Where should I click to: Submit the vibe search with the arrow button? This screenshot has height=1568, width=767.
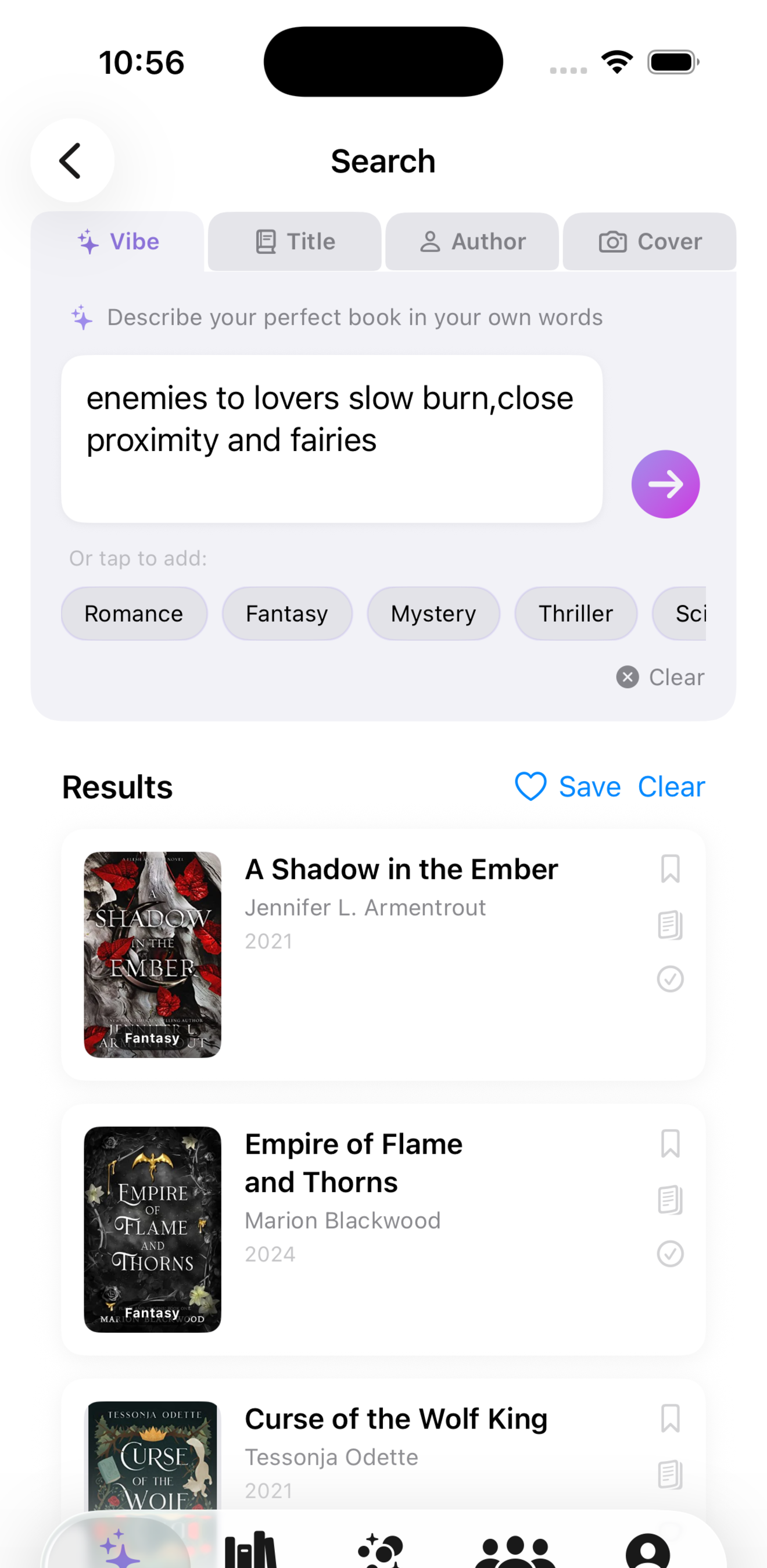click(665, 484)
